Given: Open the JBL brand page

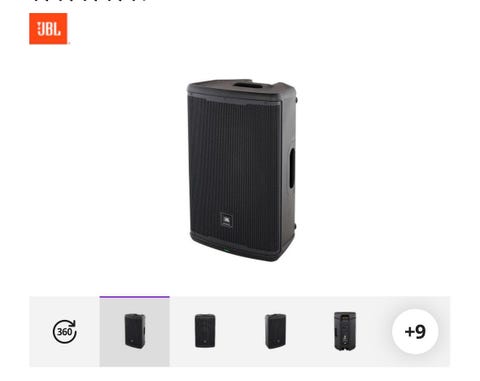Looking at the screenshot, I should [x=48, y=29].
